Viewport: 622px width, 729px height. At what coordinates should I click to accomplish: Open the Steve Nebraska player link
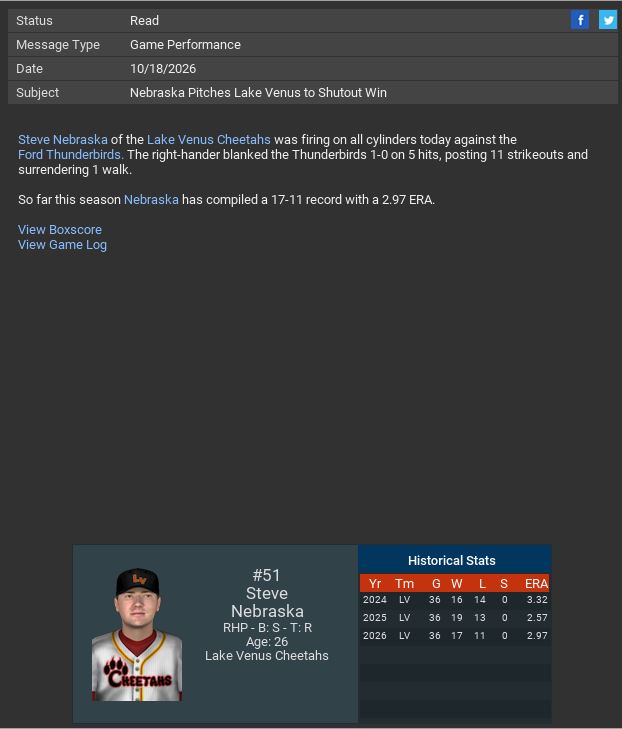[62, 140]
